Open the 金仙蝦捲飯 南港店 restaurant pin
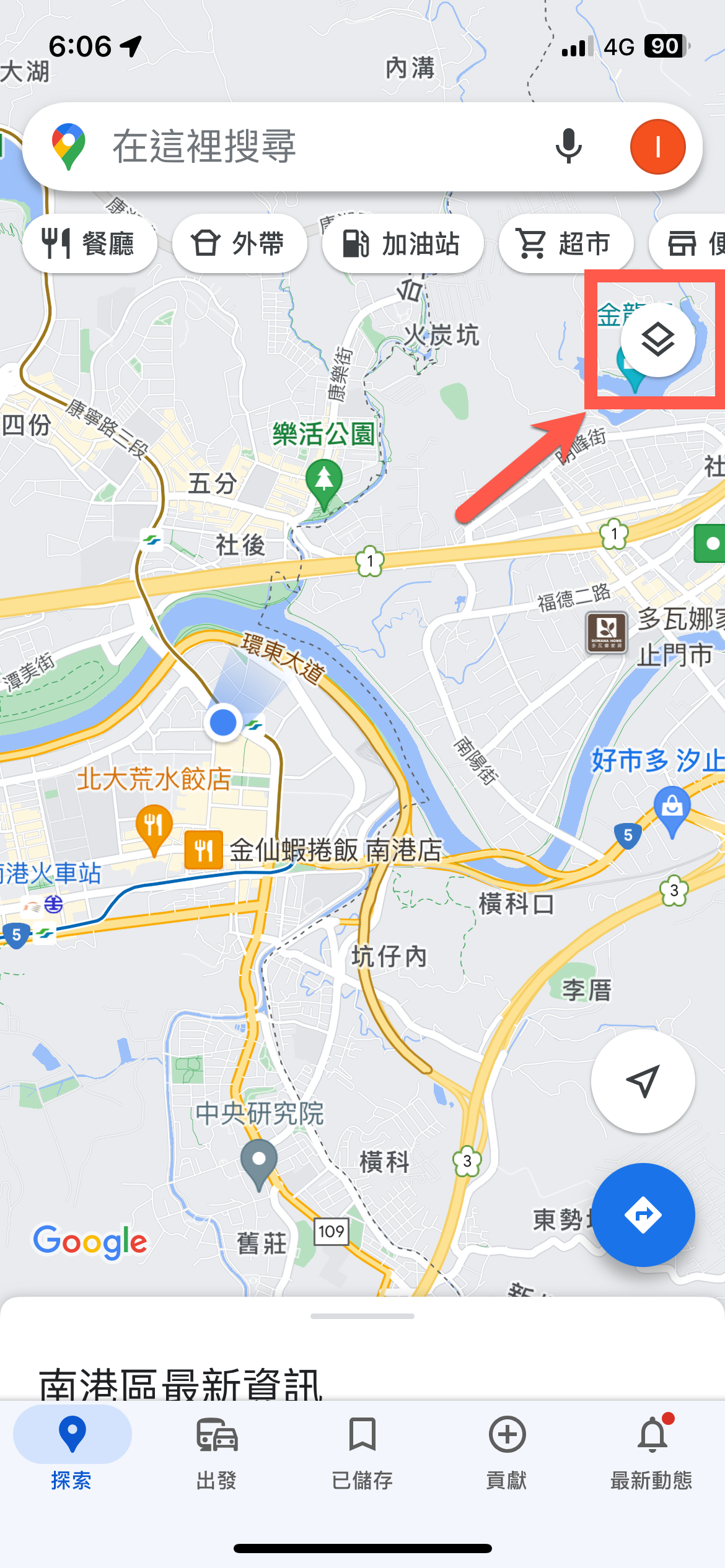Image resolution: width=725 pixels, height=1568 pixels. pyautogui.click(x=203, y=850)
